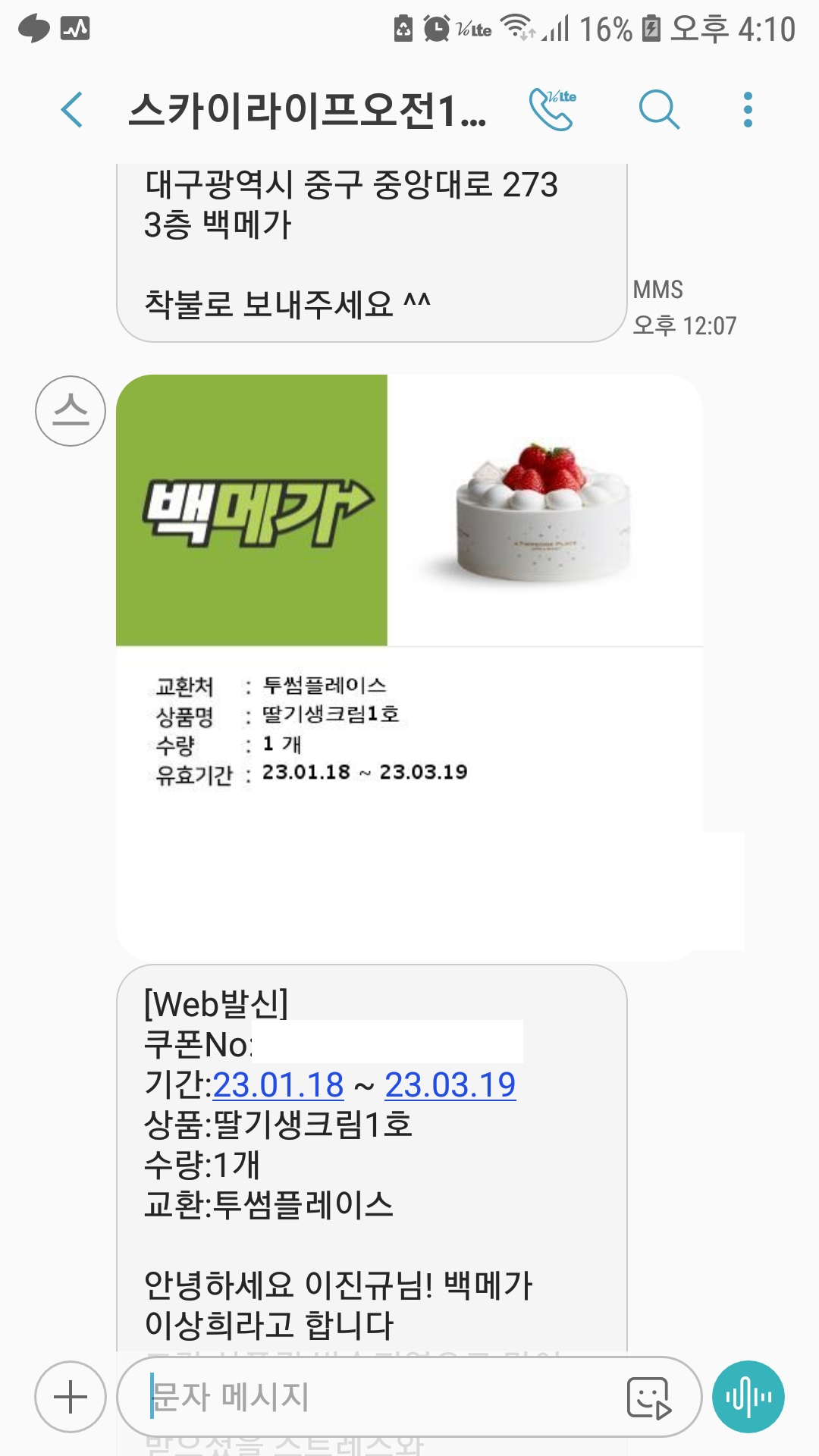Go back from the conversation
This screenshot has width=819, height=1456.
(x=72, y=110)
